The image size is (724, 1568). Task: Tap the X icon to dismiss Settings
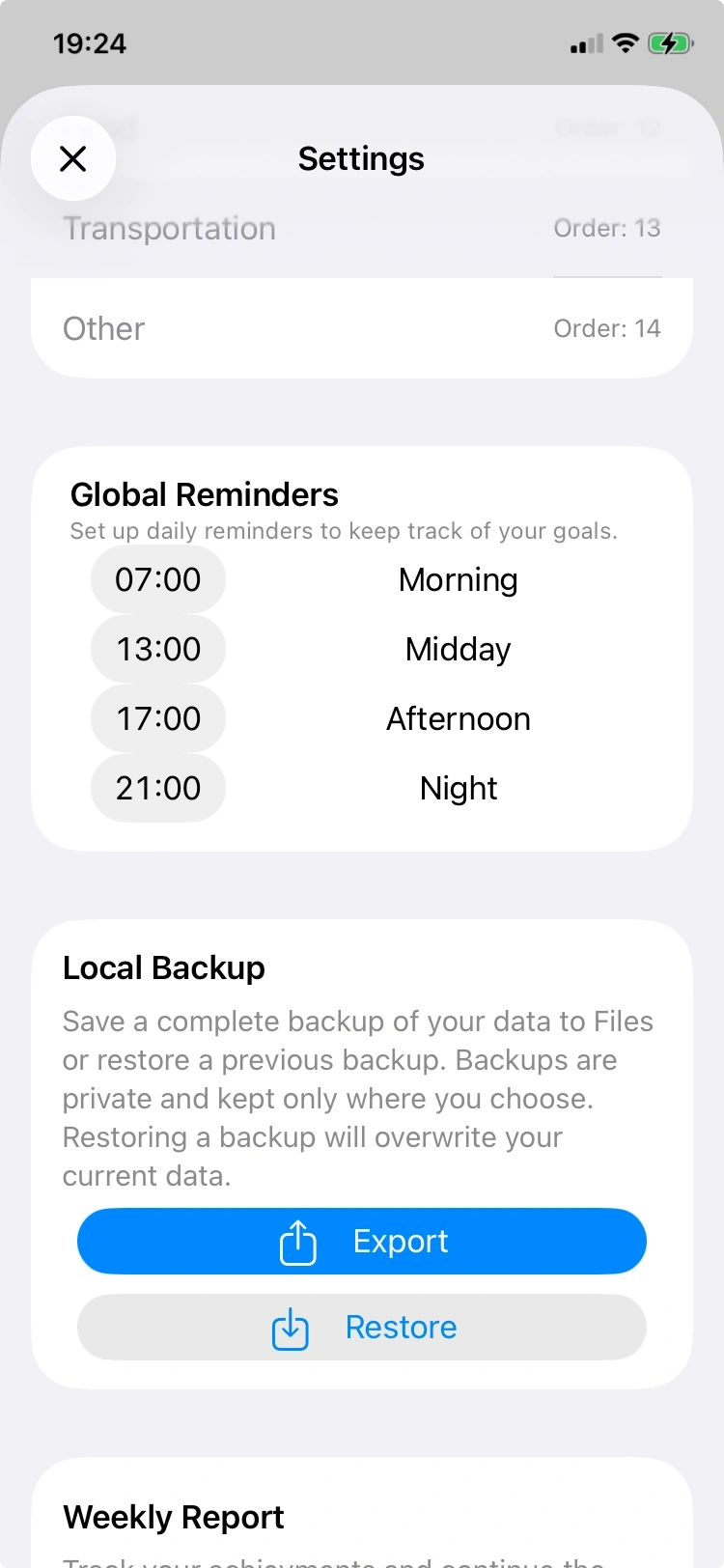pyautogui.click(x=73, y=158)
